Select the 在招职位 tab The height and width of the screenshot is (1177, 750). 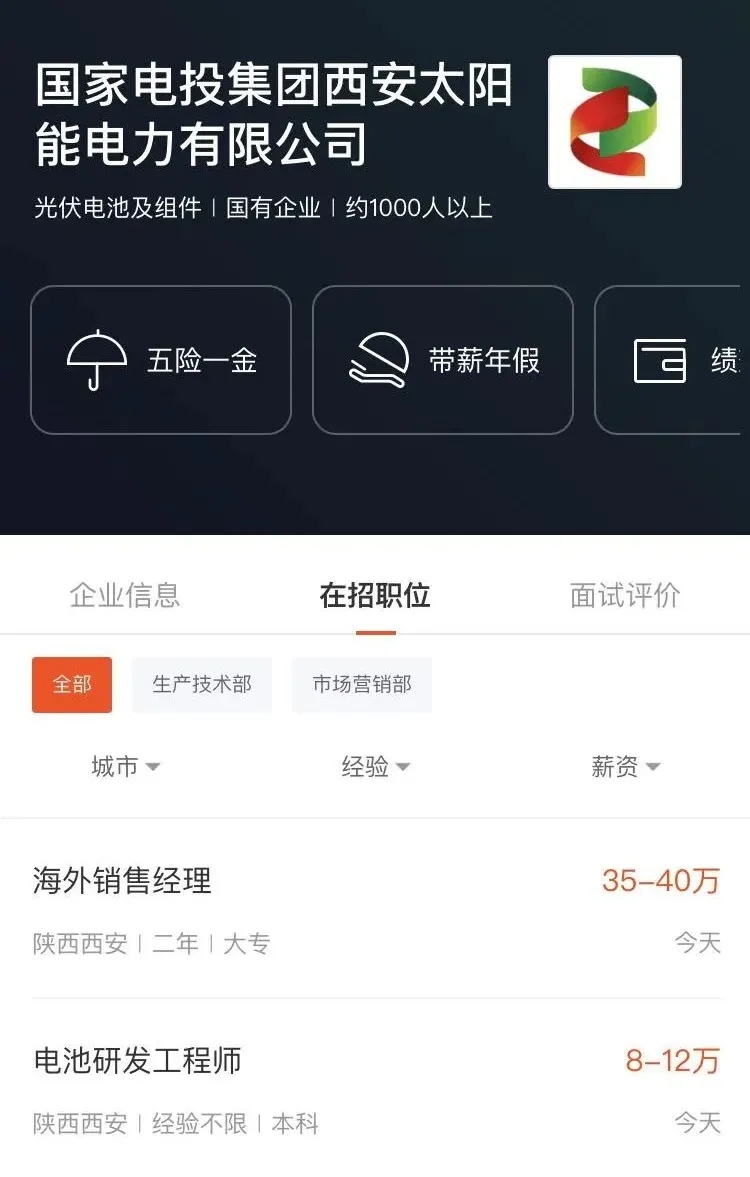click(x=375, y=595)
